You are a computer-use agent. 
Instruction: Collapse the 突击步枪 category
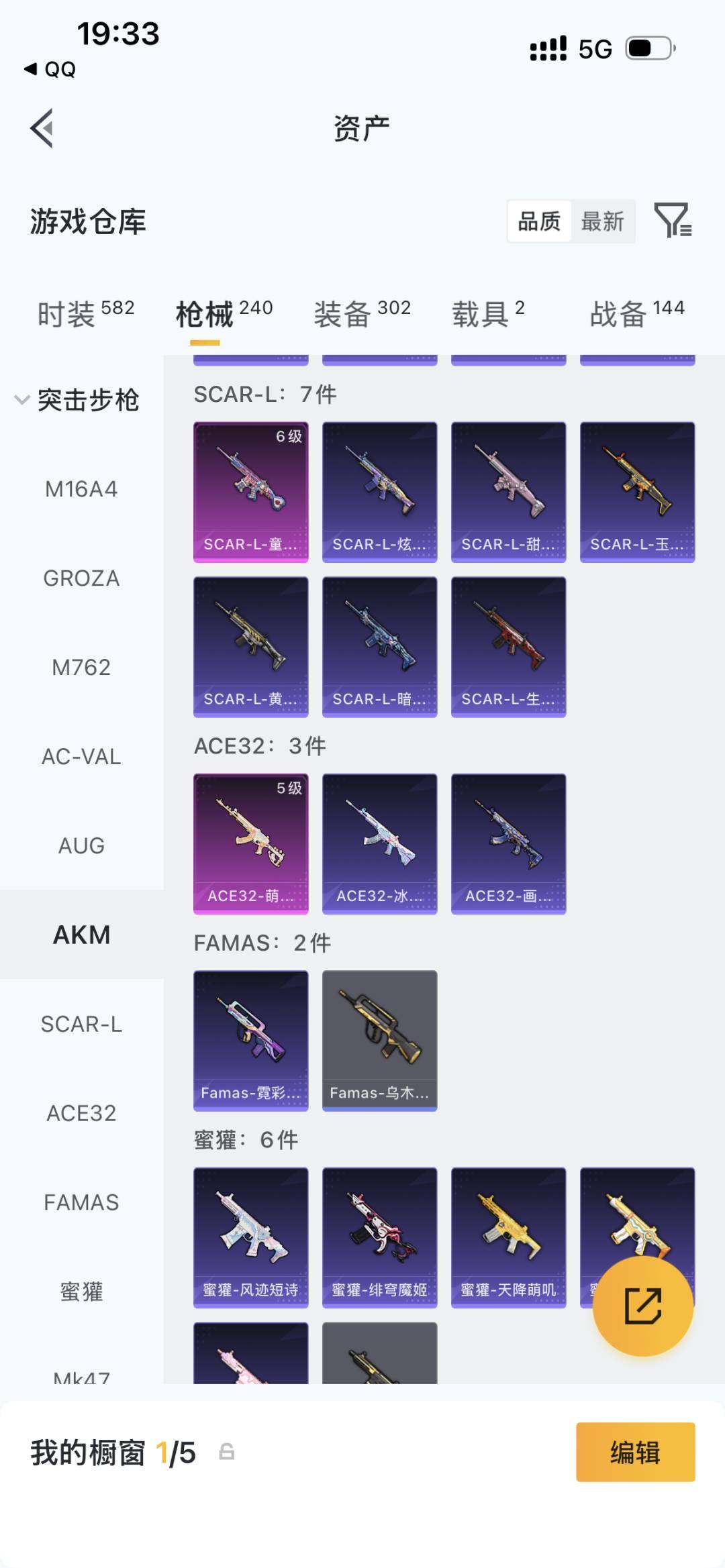[76, 401]
